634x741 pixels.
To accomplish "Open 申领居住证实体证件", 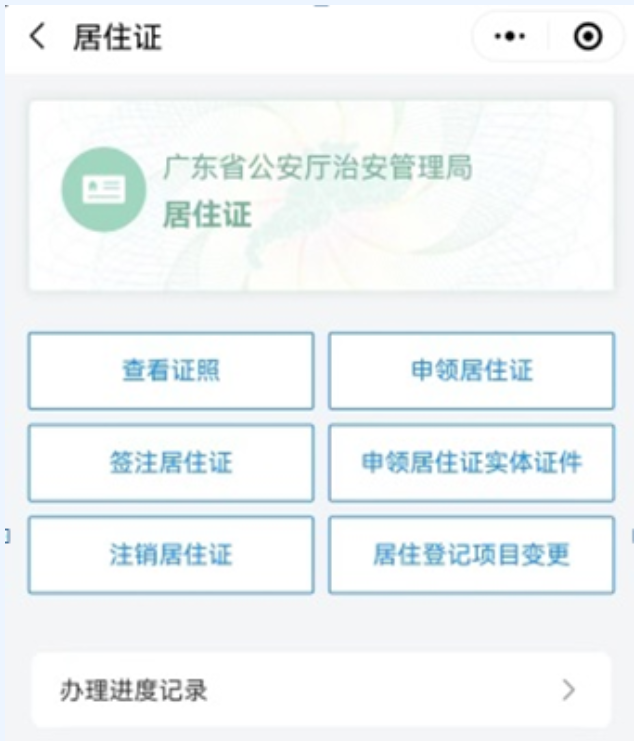I will pos(471,463).
